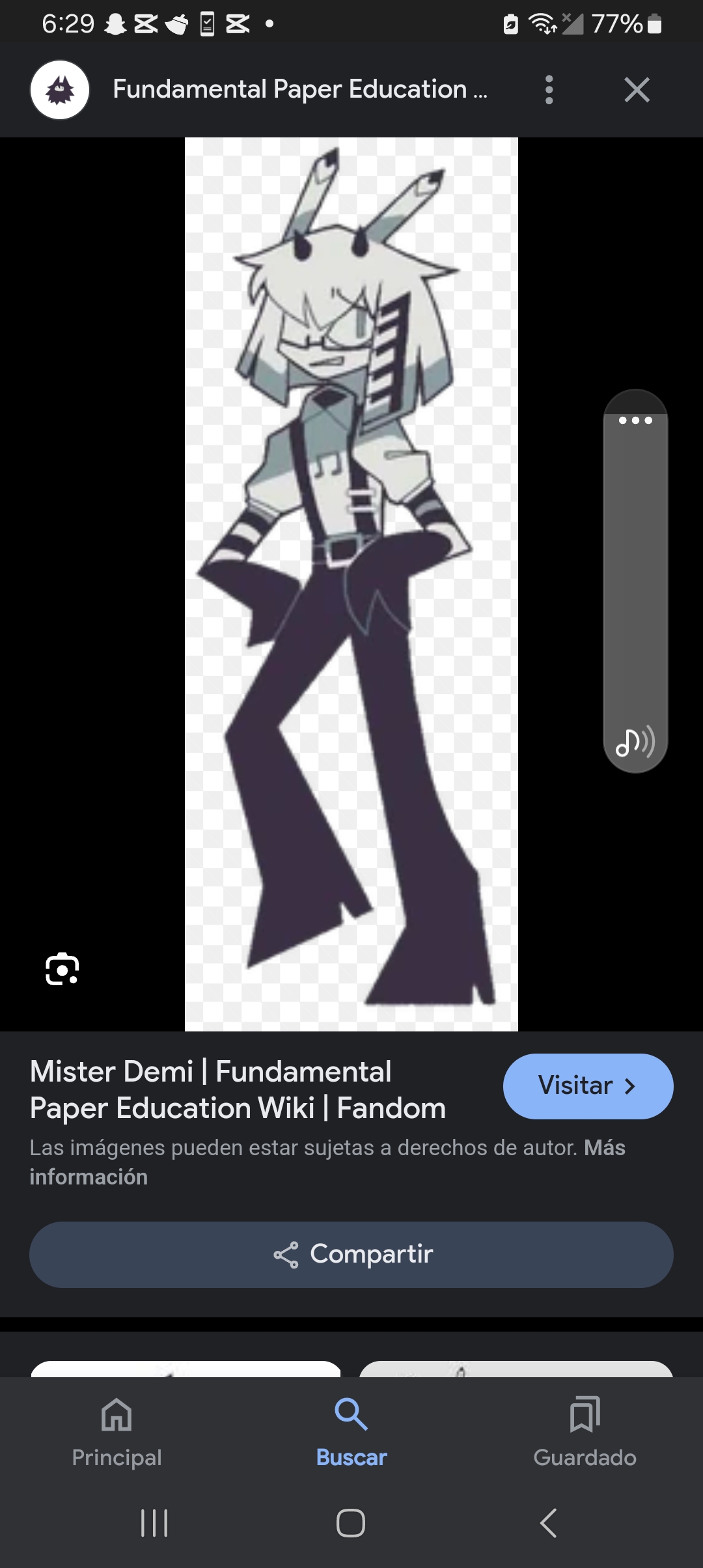The image size is (703, 1568).
Task: Tap the Visitar button
Action: tap(587, 1086)
